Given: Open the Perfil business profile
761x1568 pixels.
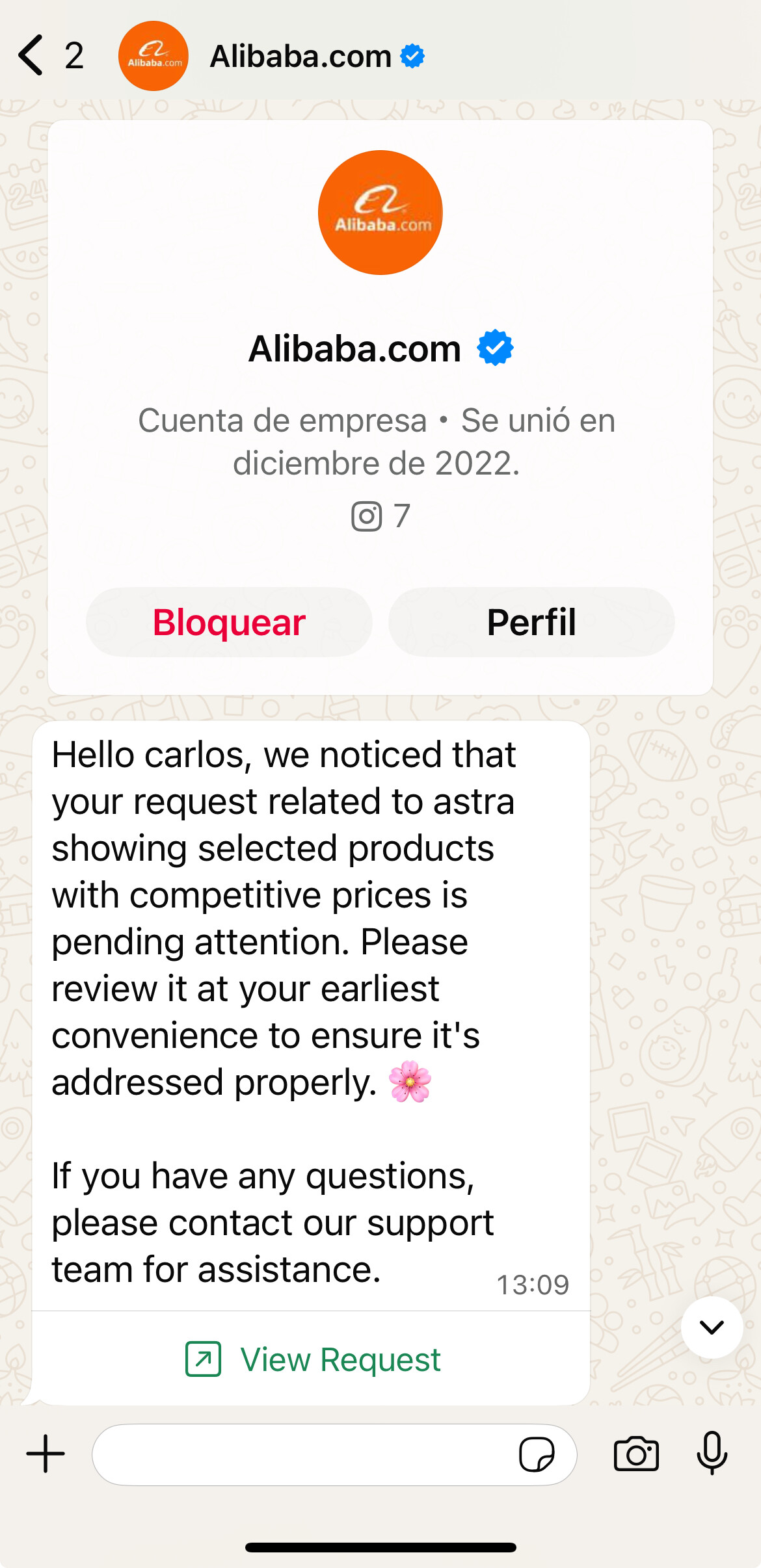Looking at the screenshot, I should coord(531,622).
